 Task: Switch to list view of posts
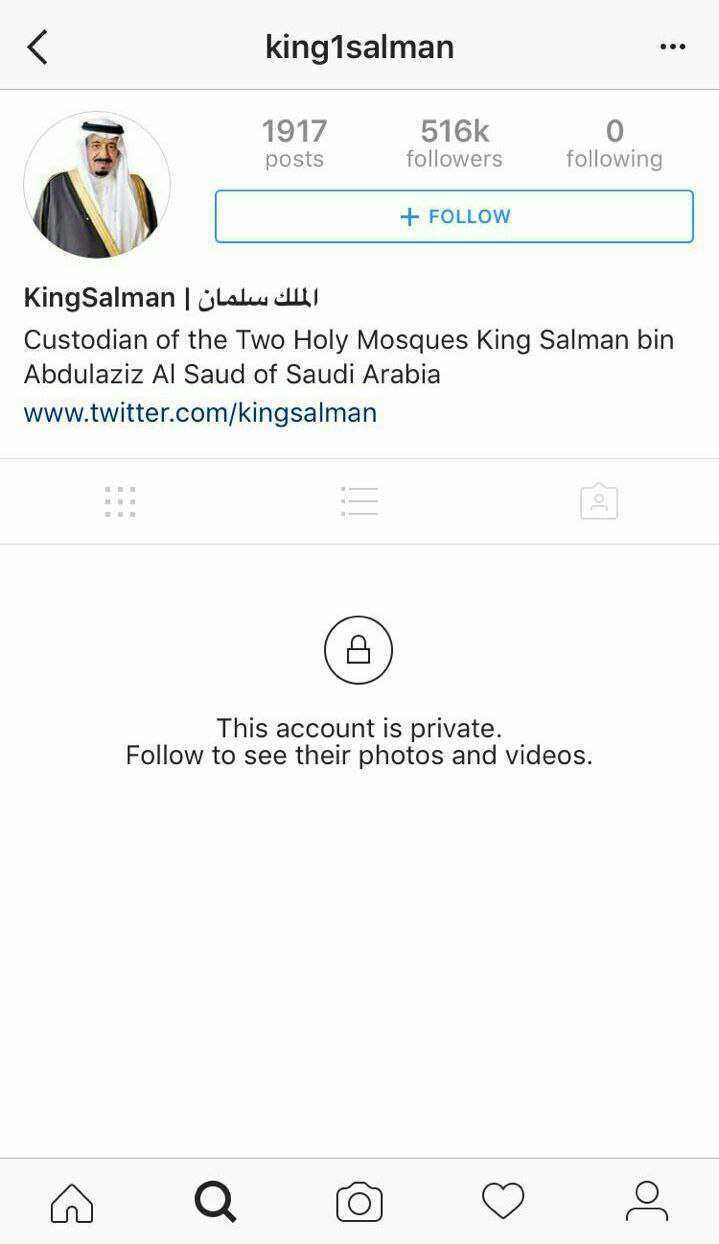tap(359, 502)
